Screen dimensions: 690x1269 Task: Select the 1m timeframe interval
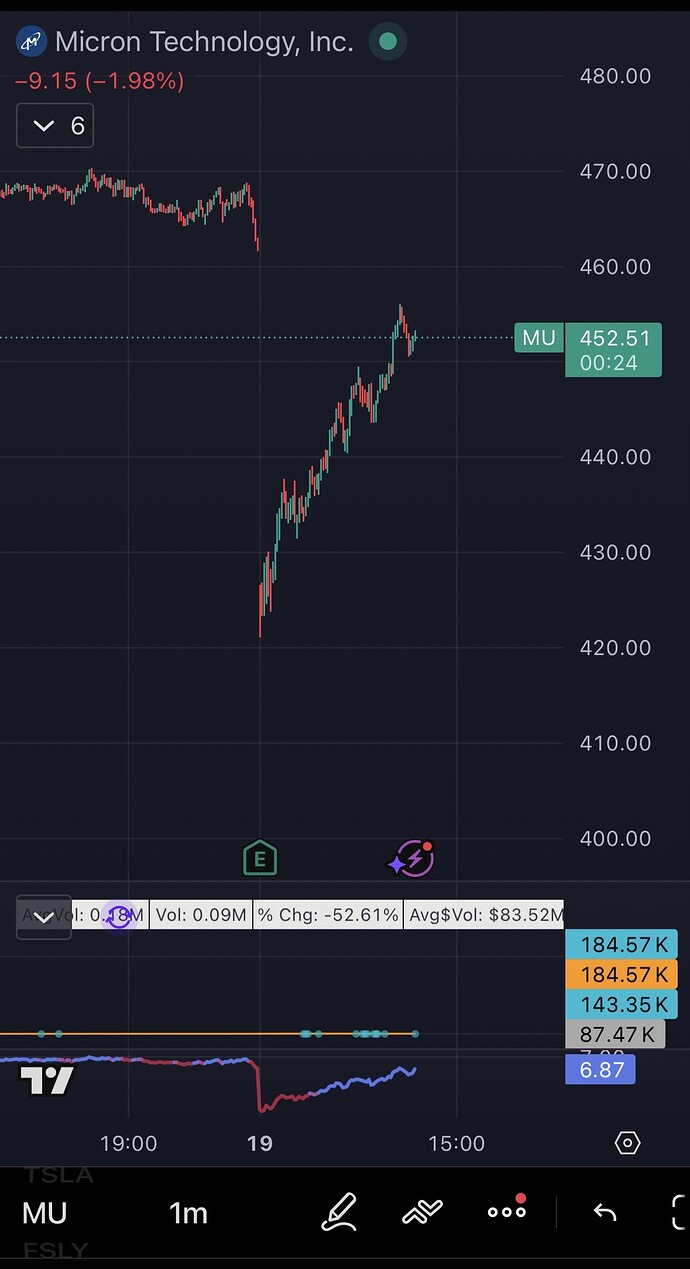coord(188,1213)
